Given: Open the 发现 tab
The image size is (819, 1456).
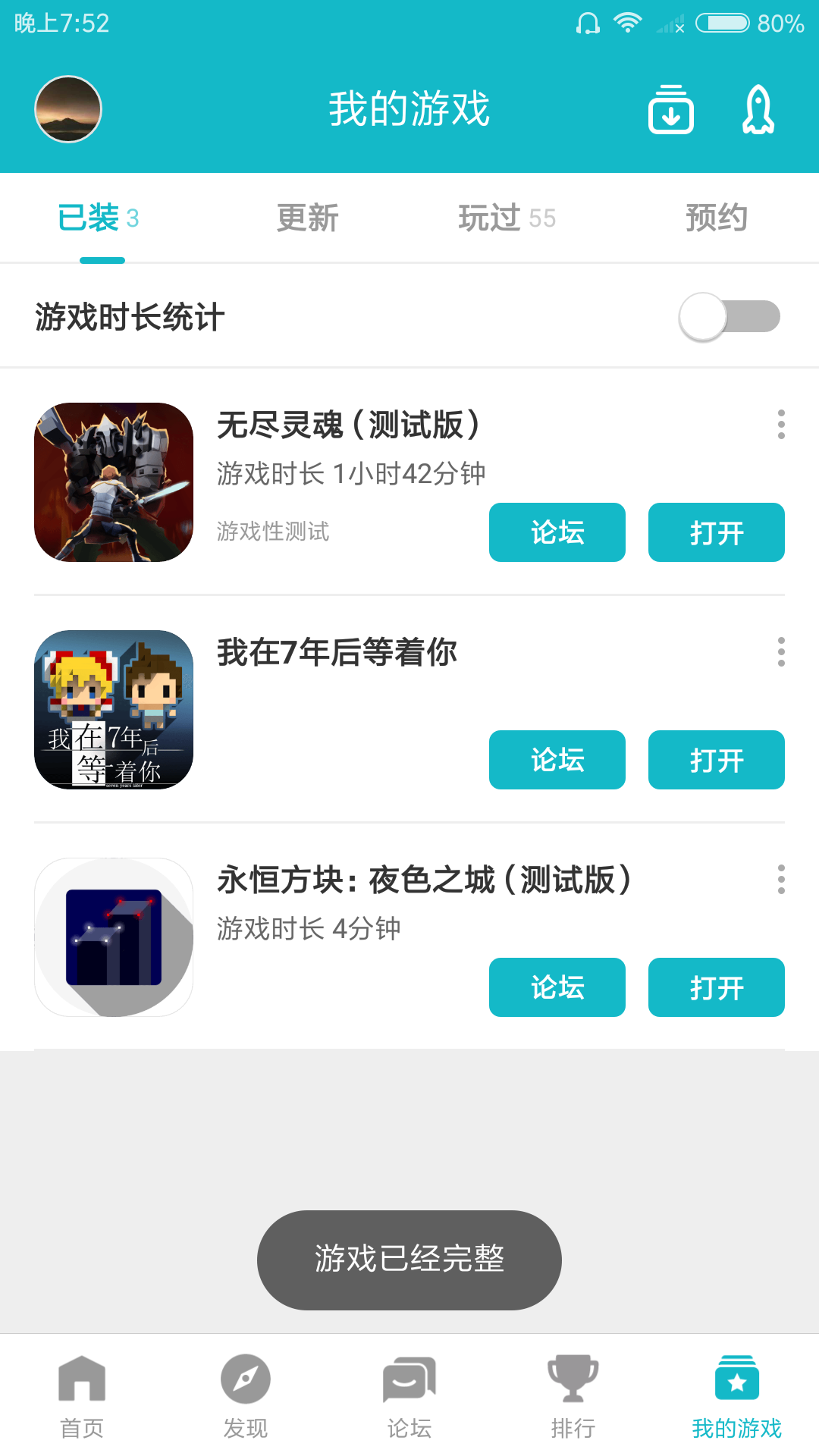Looking at the screenshot, I should pos(246,1397).
